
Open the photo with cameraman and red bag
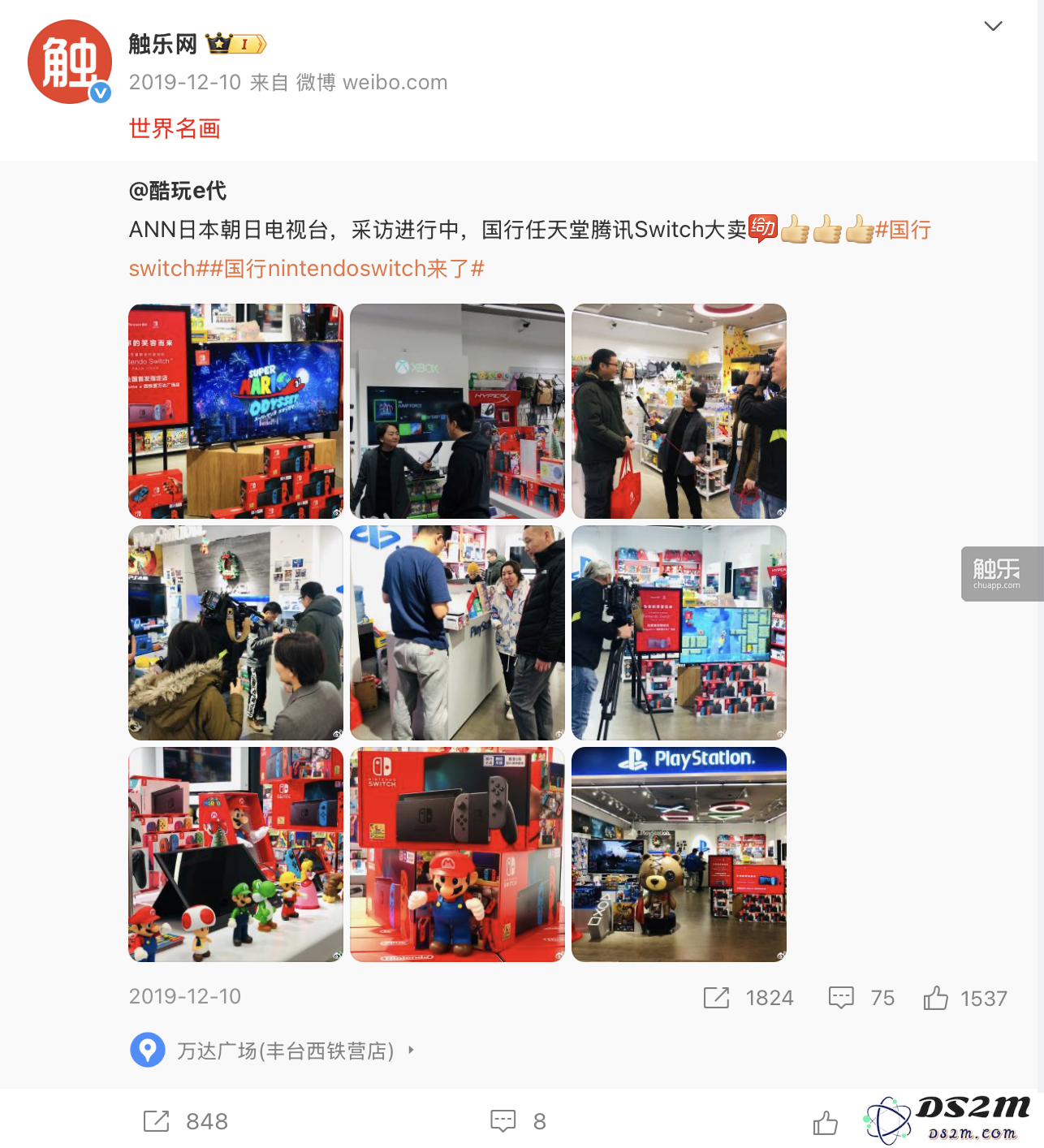point(679,411)
